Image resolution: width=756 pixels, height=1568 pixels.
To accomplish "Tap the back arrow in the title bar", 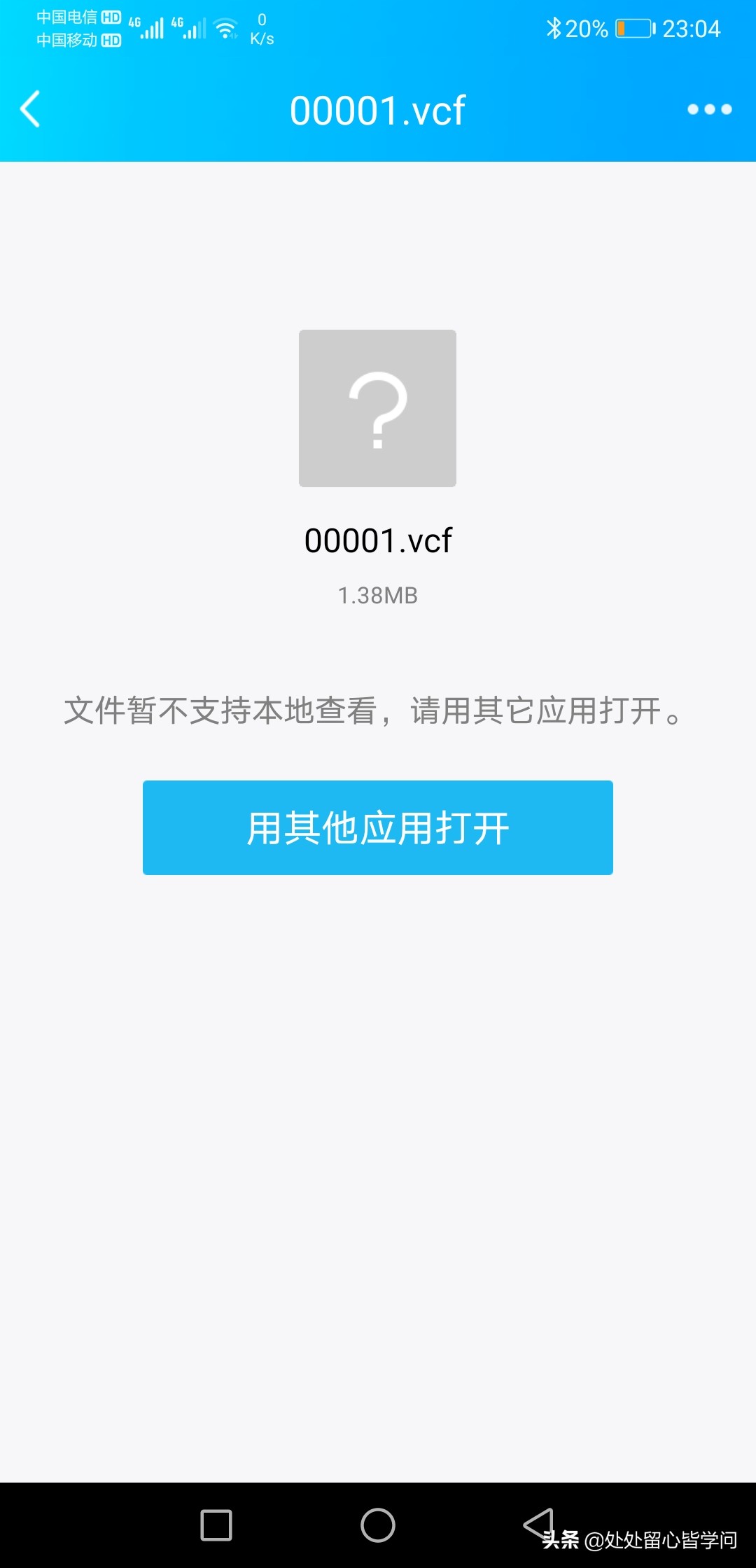I will point(31,110).
